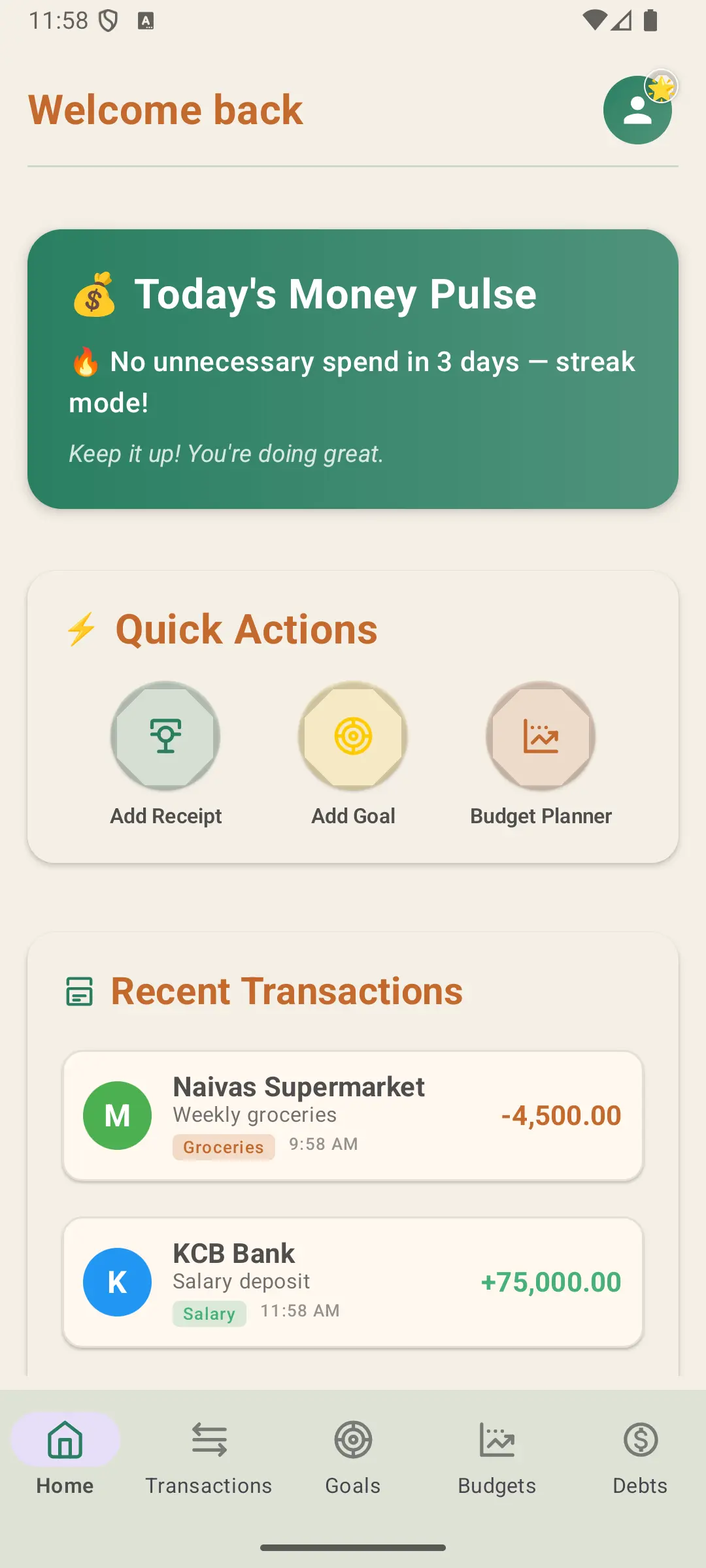
Task: Open the KCB Bank salary deposit entry
Action: 353,1282
